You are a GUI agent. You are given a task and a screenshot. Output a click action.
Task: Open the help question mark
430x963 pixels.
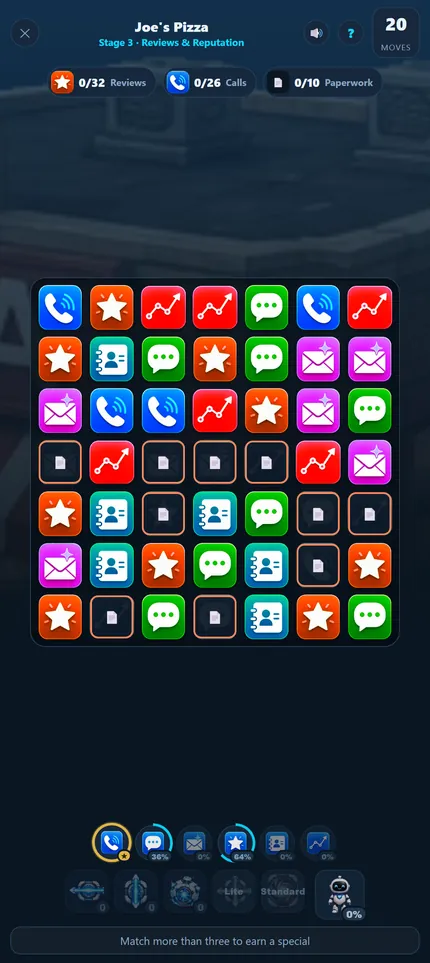[x=350, y=33]
